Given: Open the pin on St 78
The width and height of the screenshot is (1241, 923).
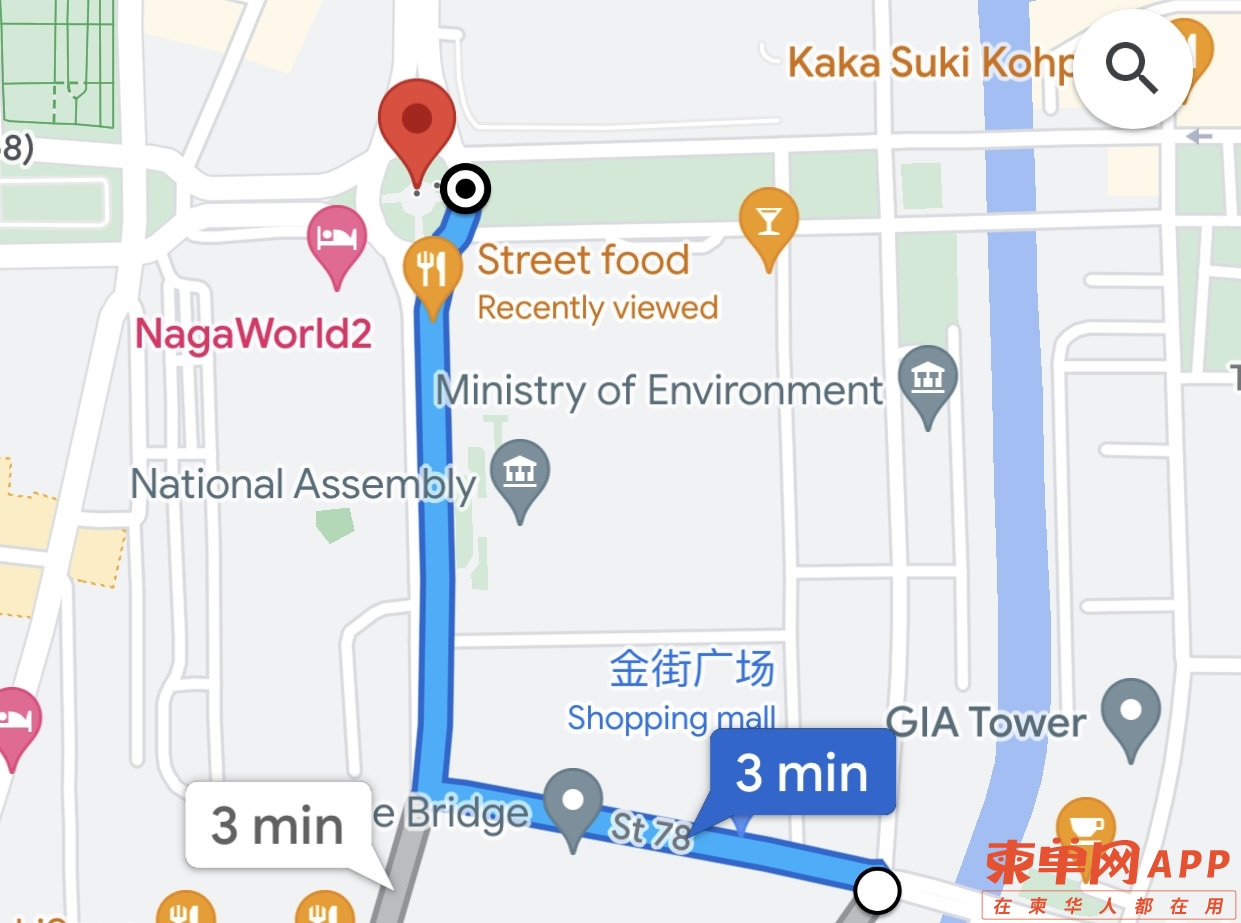Looking at the screenshot, I should tap(574, 801).
